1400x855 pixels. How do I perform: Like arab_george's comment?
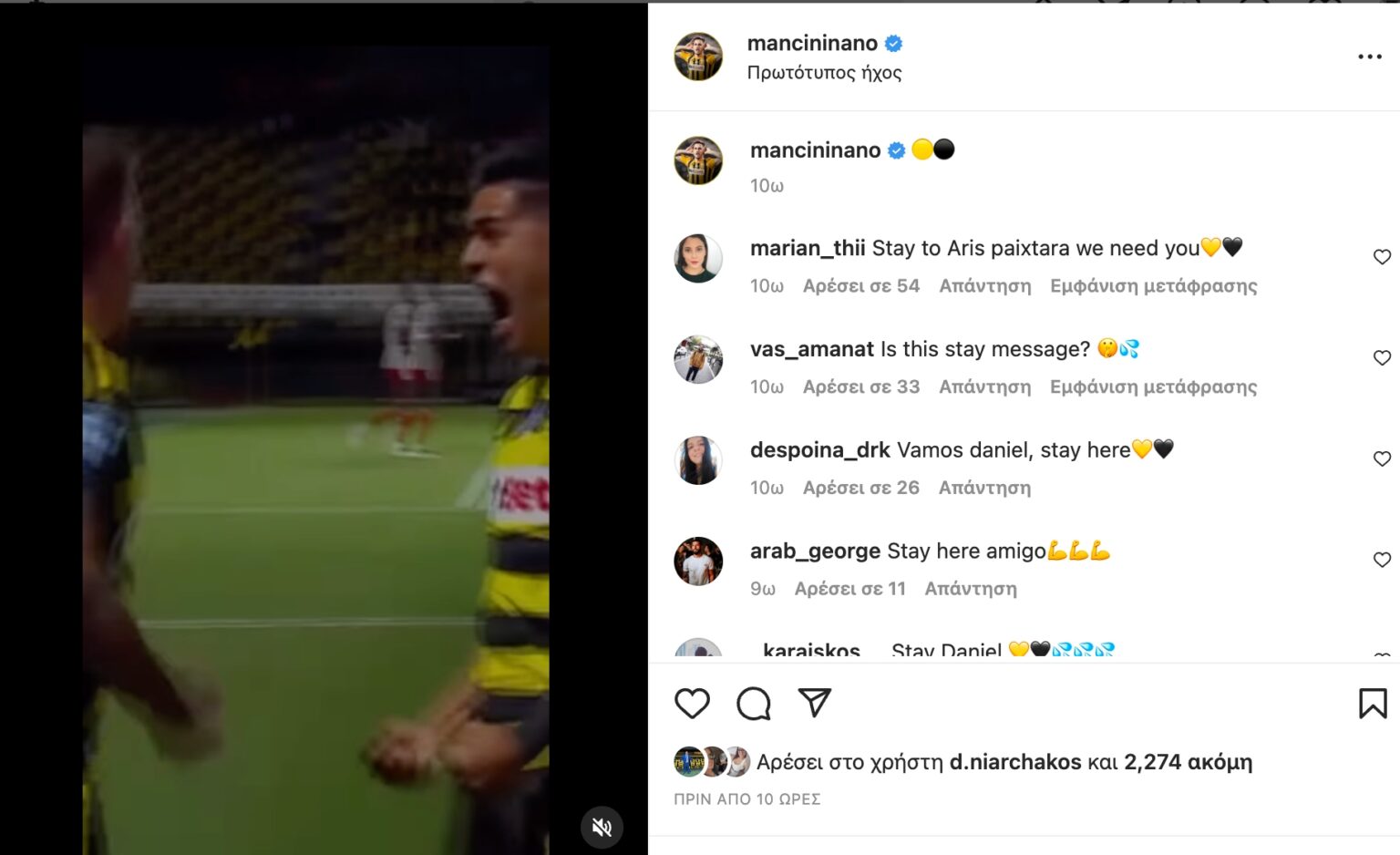click(x=1382, y=560)
